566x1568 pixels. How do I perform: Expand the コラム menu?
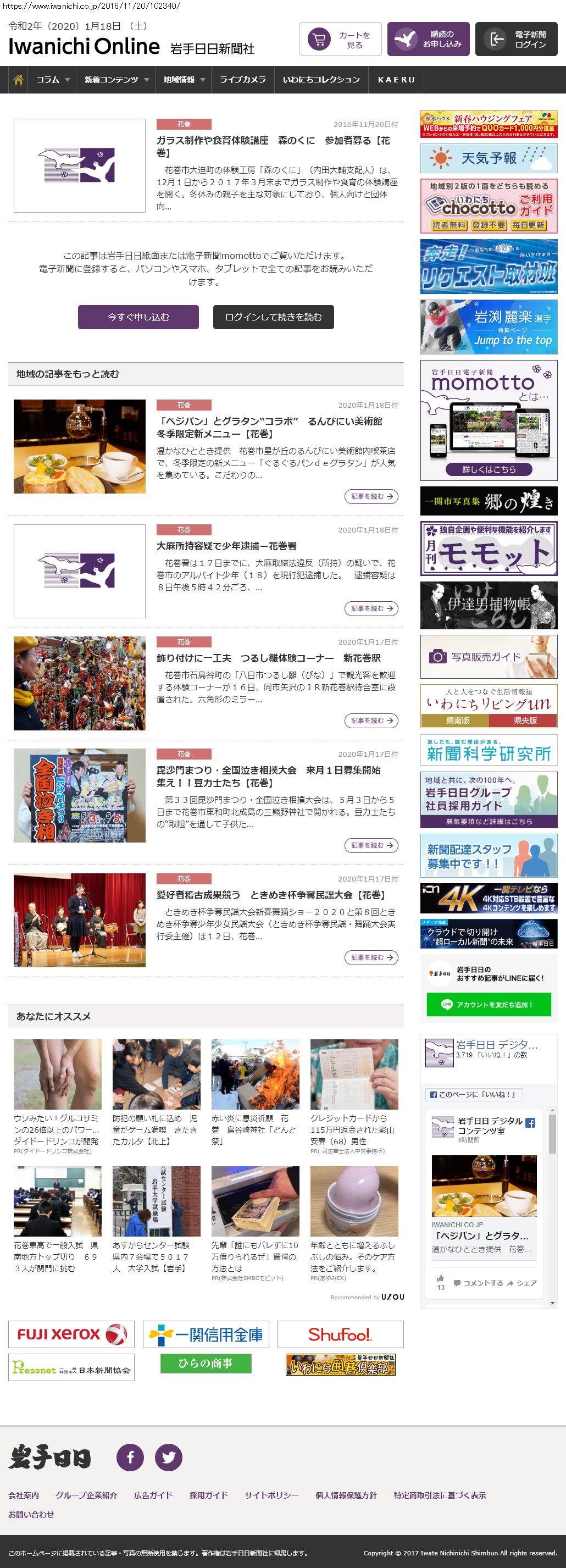(x=53, y=80)
